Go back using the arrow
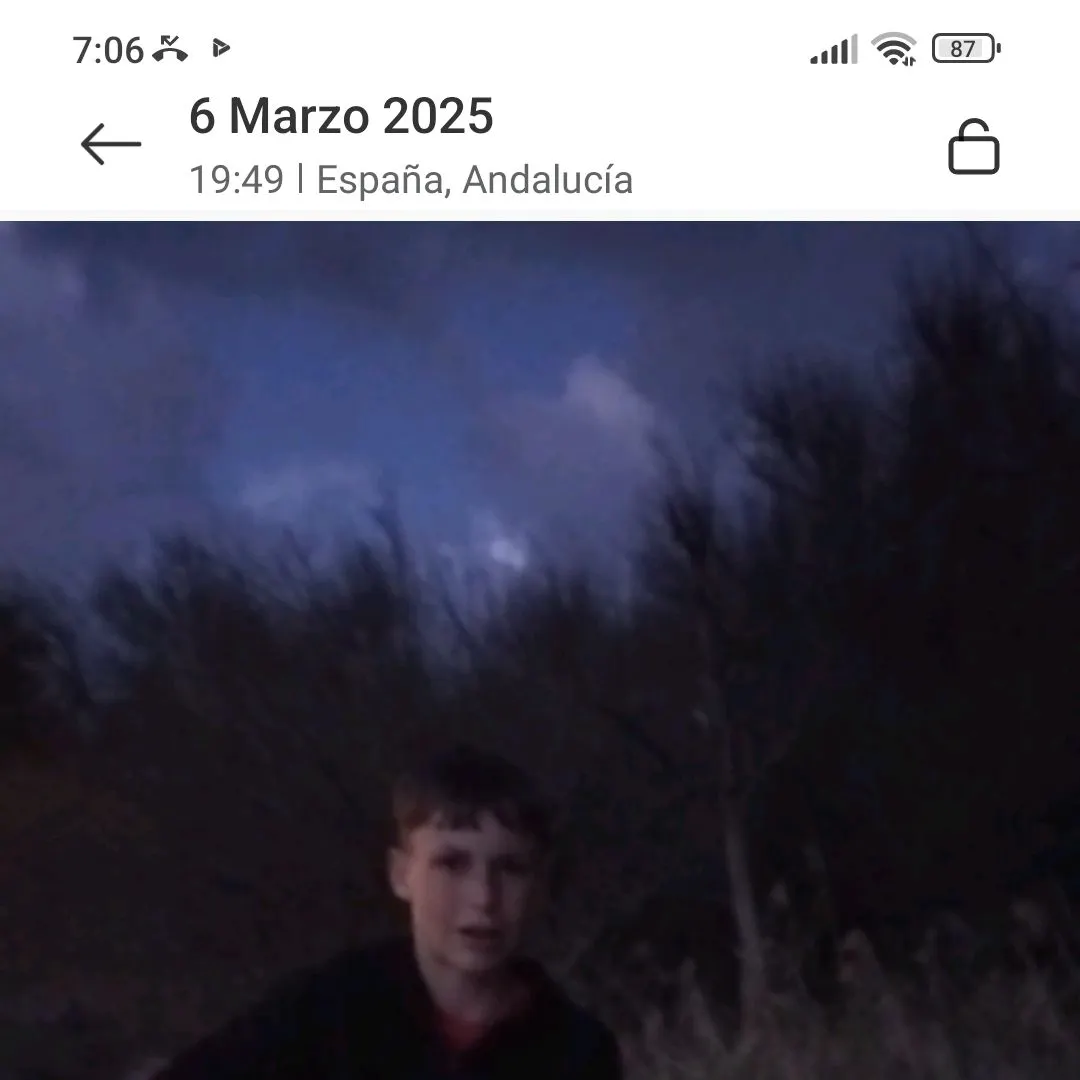 [x=110, y=145]
